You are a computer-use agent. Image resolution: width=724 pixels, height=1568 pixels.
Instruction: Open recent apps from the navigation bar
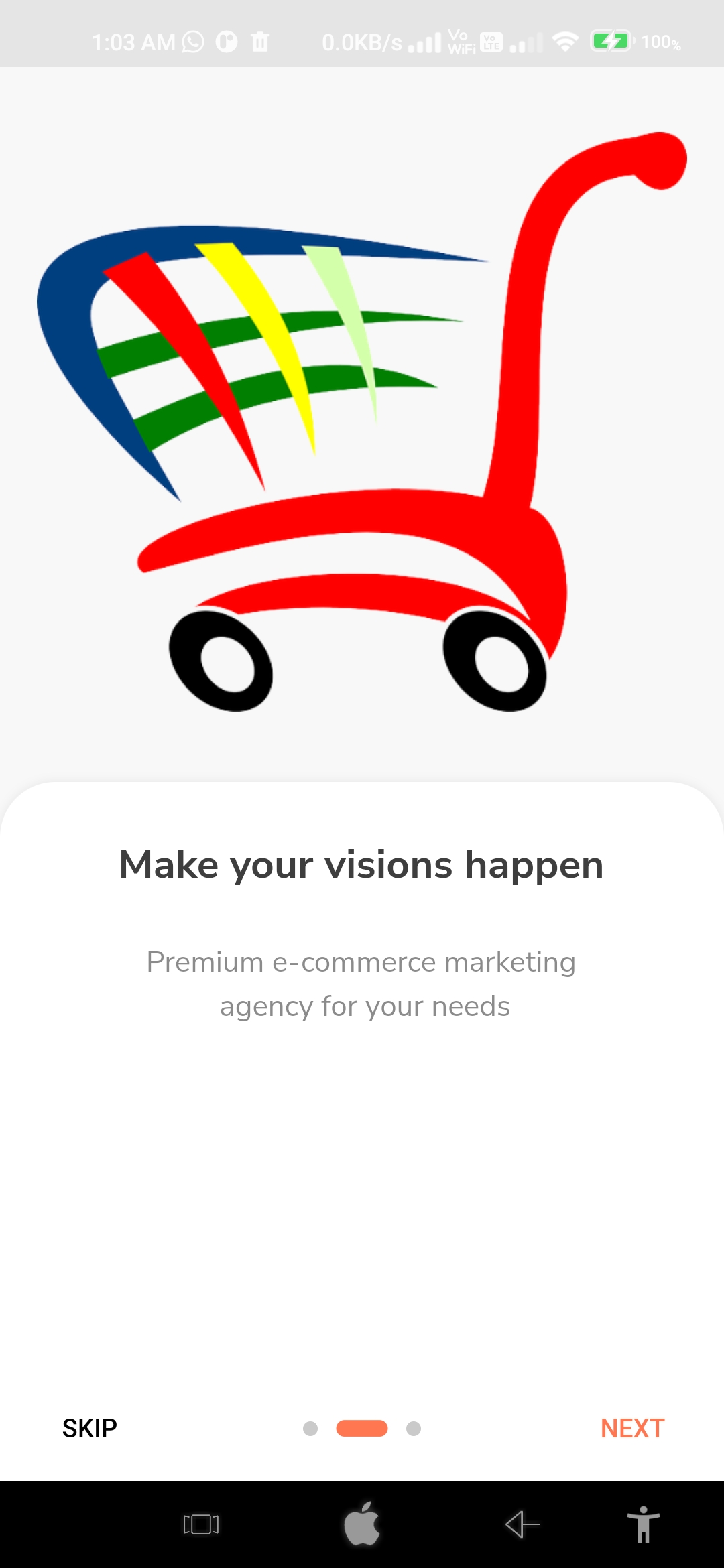click(201, 1524)
